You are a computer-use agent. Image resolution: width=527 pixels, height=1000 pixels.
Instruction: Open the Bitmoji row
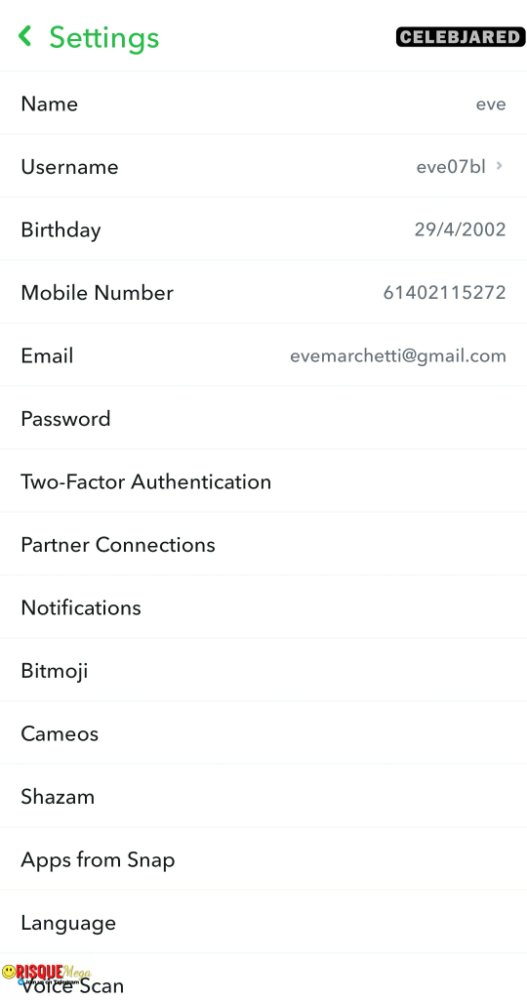[264, 671]
